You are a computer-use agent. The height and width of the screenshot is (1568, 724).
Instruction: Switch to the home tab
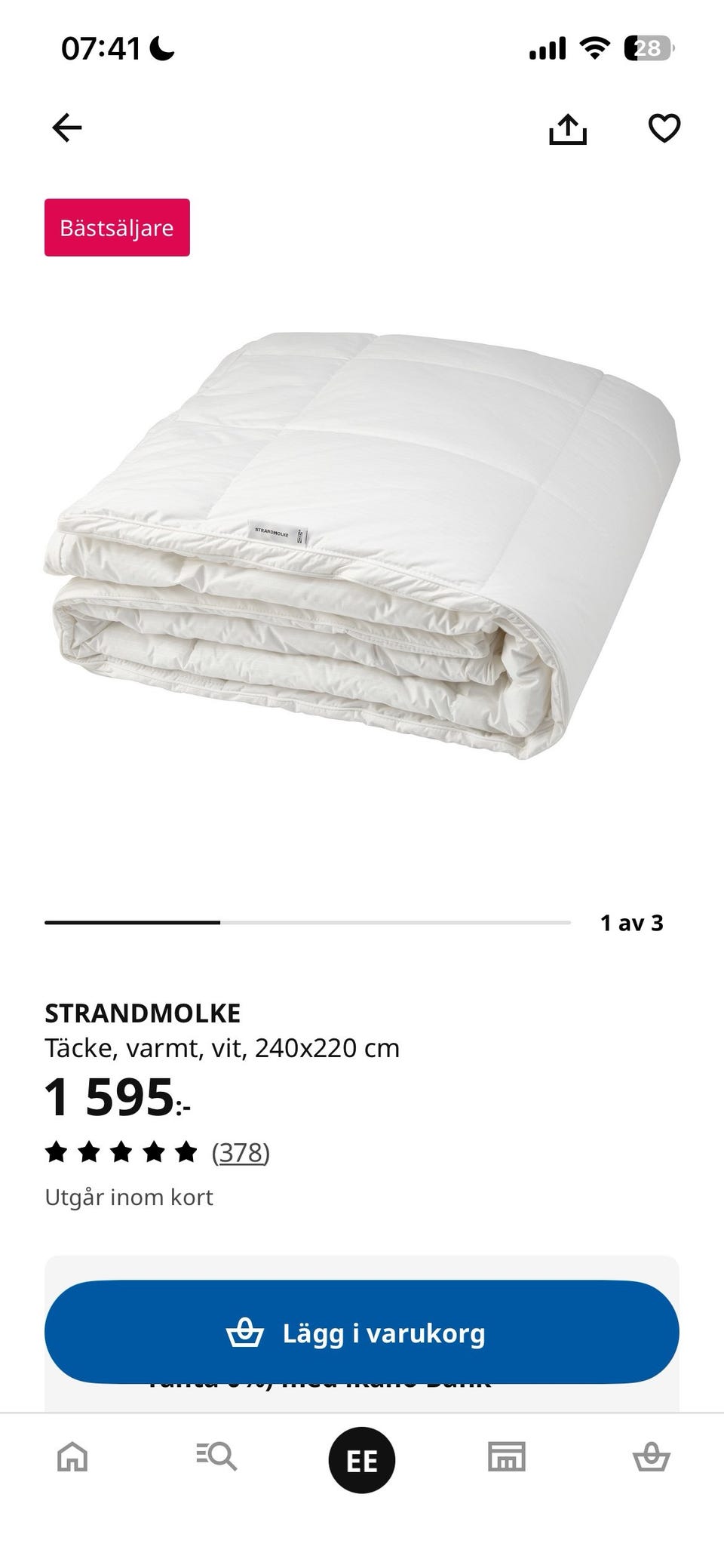pos(72,1456)
